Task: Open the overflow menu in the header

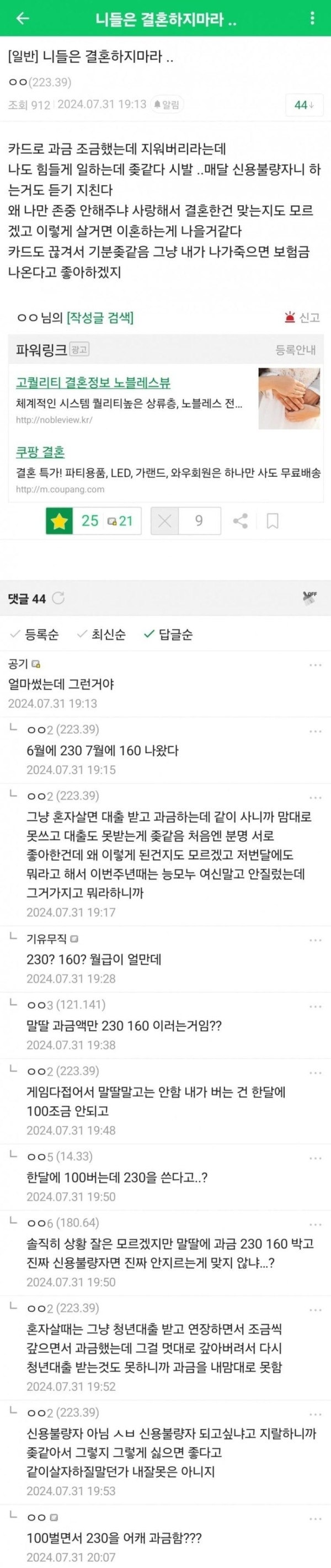Action: point(312,18)
